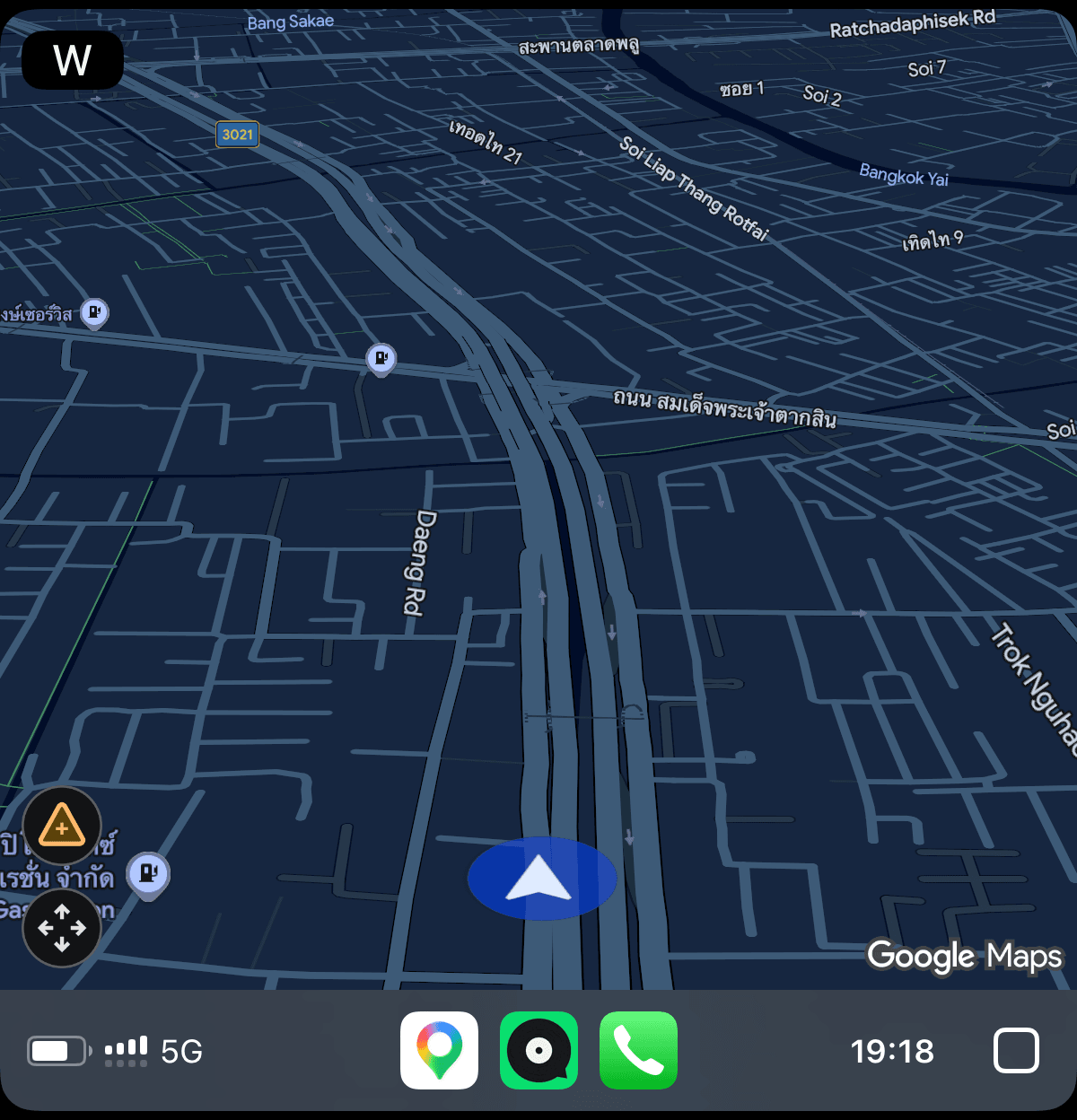Open the map pan controls
The image size is (1077, 1120).
point(62,928)
